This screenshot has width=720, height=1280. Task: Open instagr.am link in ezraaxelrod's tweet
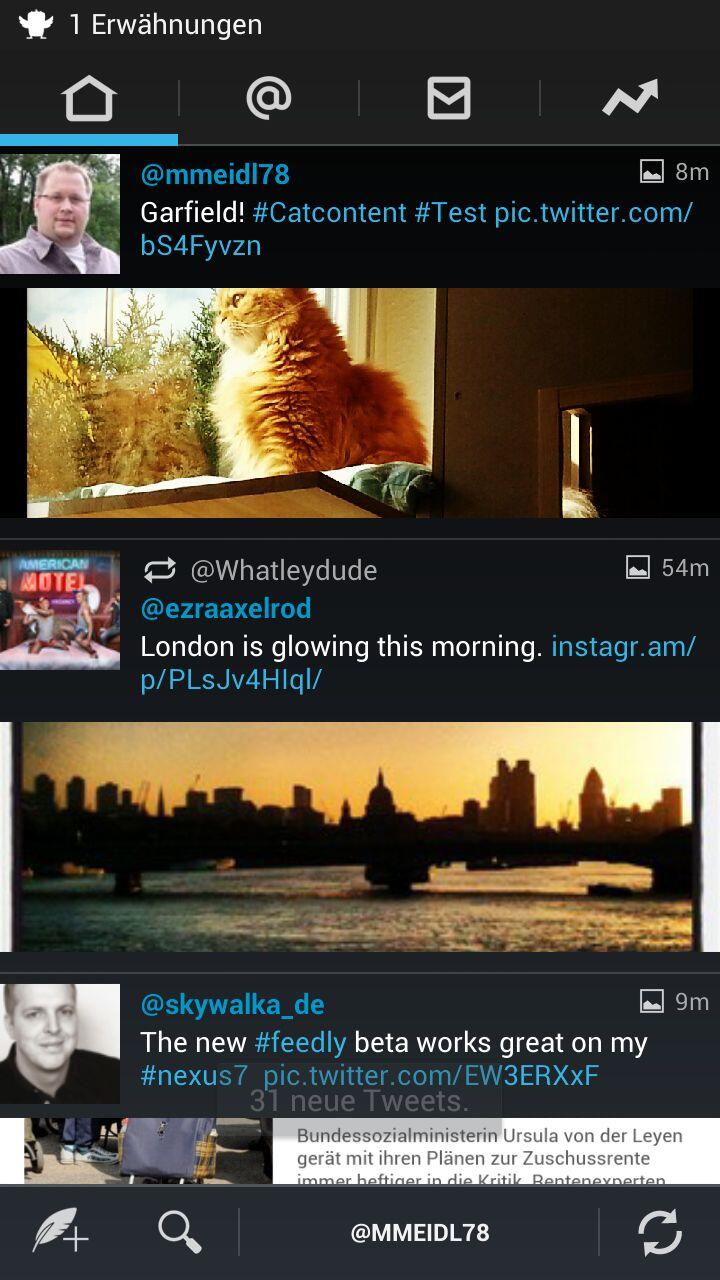tap(418, 663)
